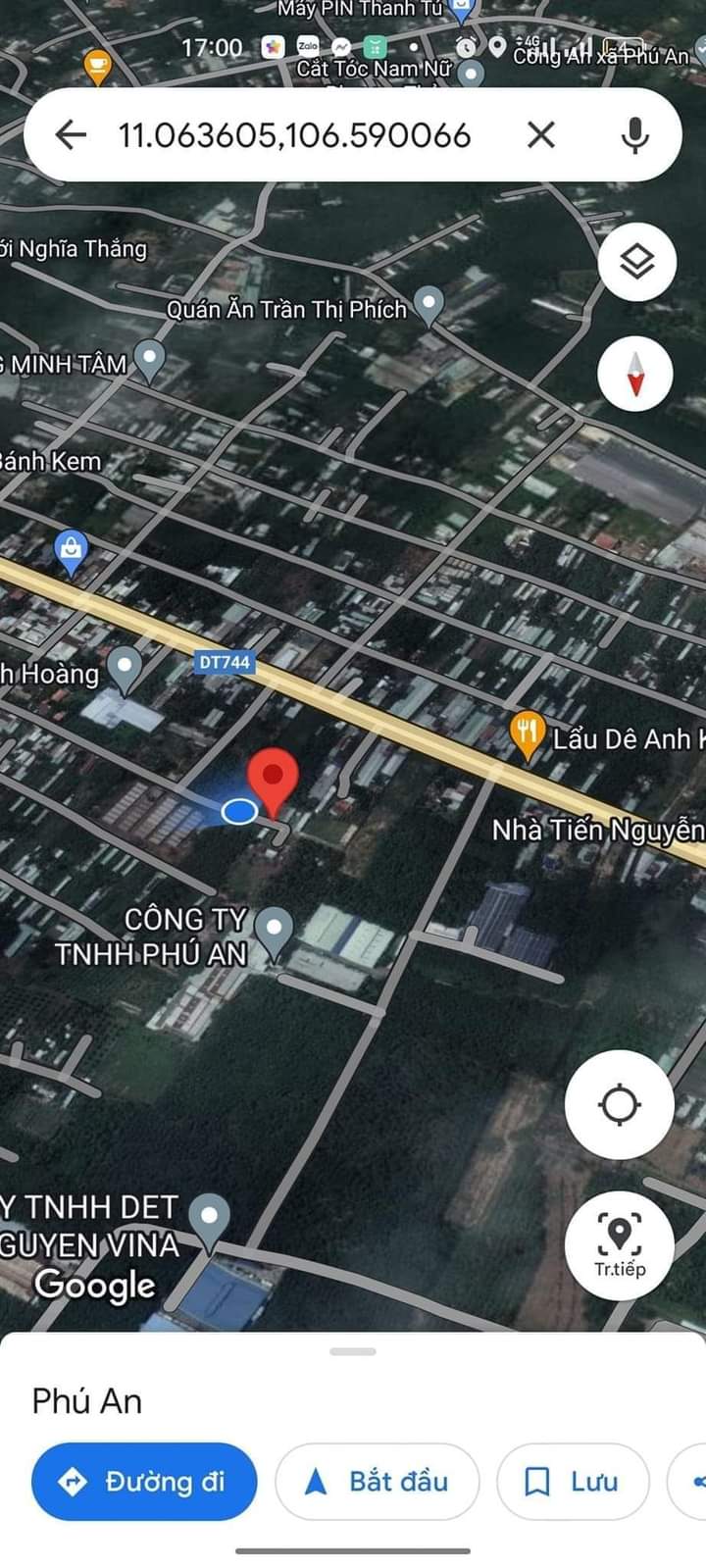This screenshot has width=706, height=1568.
Task: Start voice search with microphone
Action: [635, 135]
